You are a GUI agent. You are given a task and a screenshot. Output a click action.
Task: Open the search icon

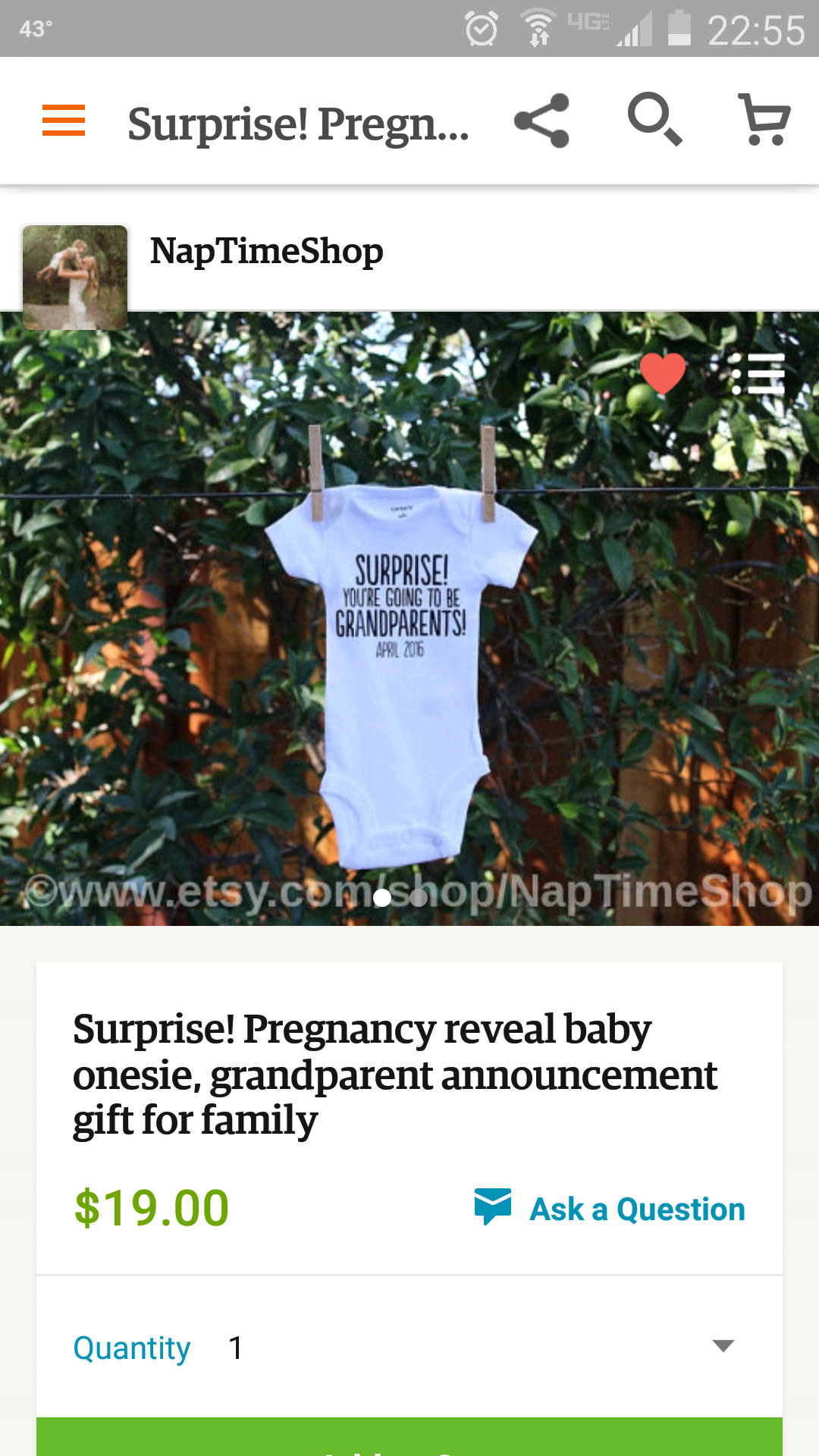(654, 119)
